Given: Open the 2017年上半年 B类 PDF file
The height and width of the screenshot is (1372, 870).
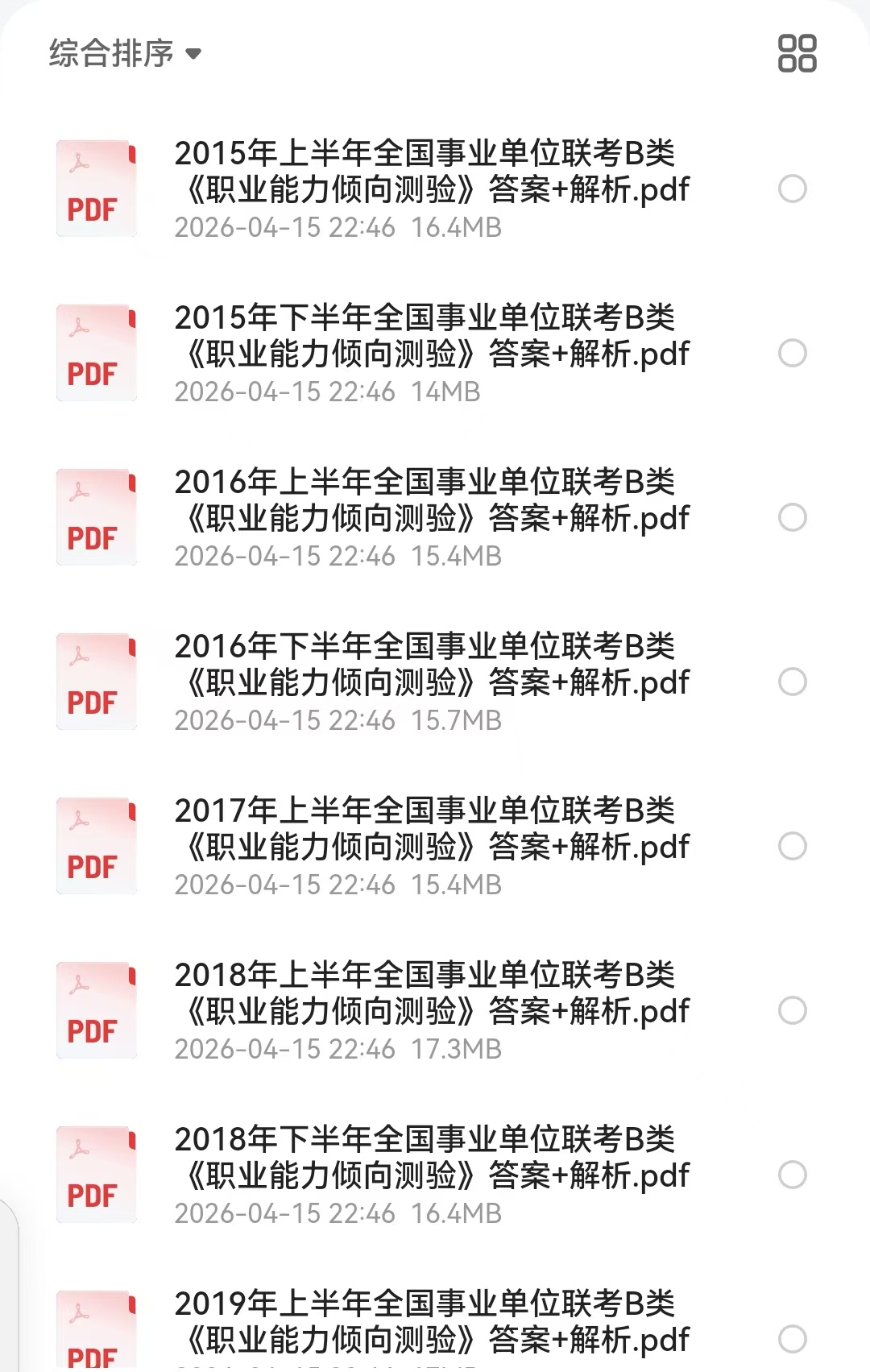Looking at the screenshot, I should pos(431,829).
